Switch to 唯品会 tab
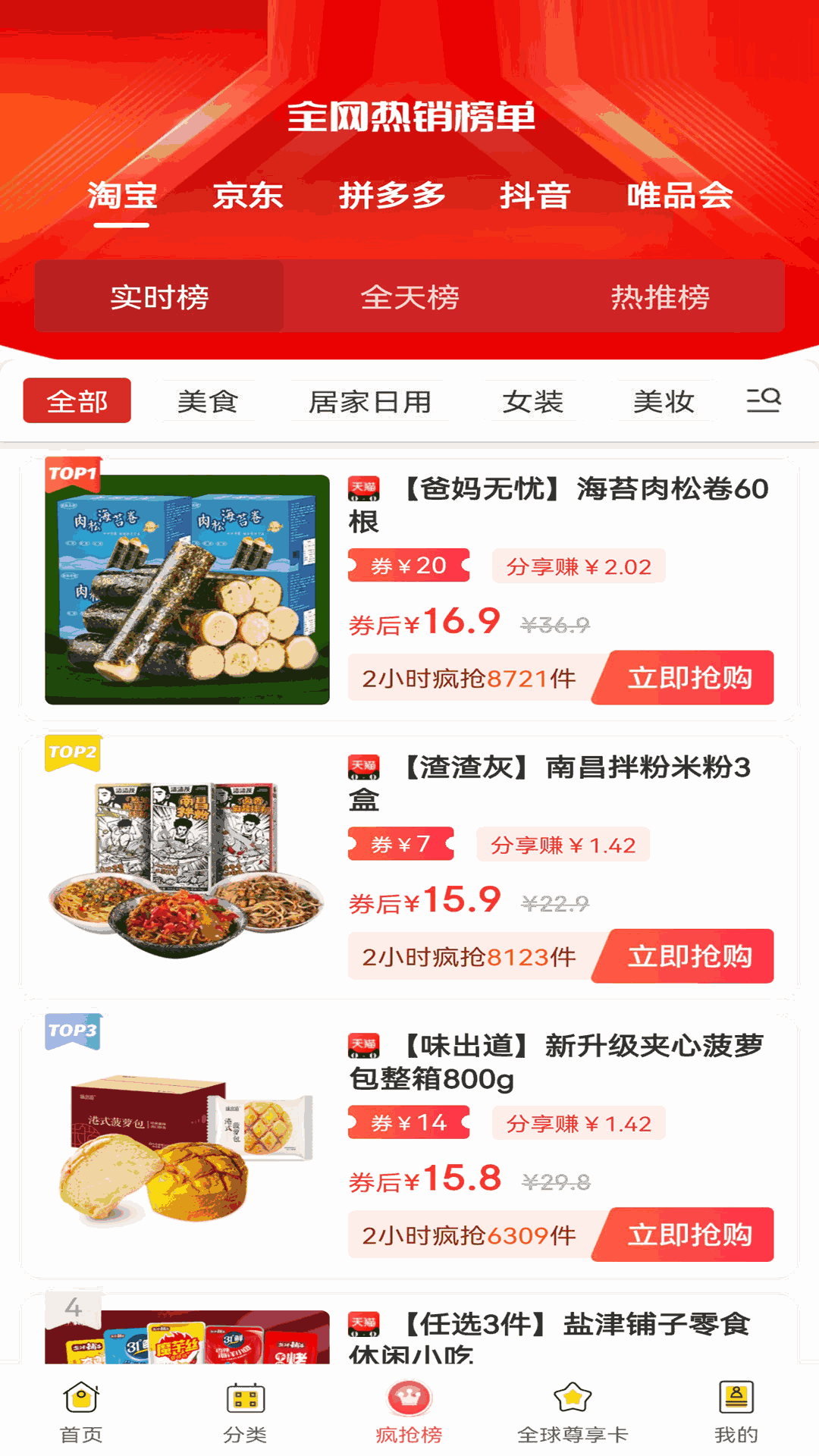 679,196
